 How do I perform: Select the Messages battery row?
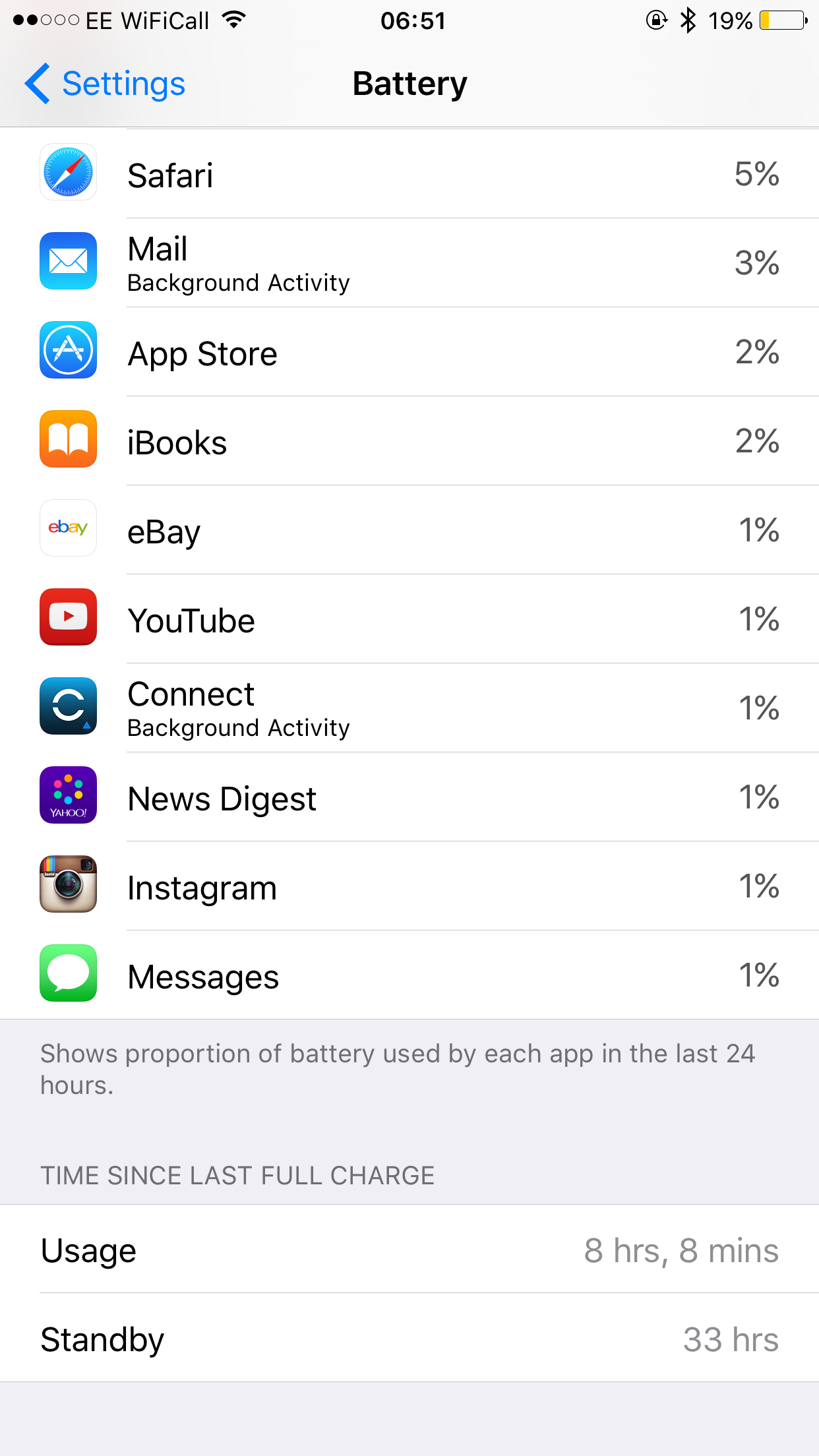point(409,976)
